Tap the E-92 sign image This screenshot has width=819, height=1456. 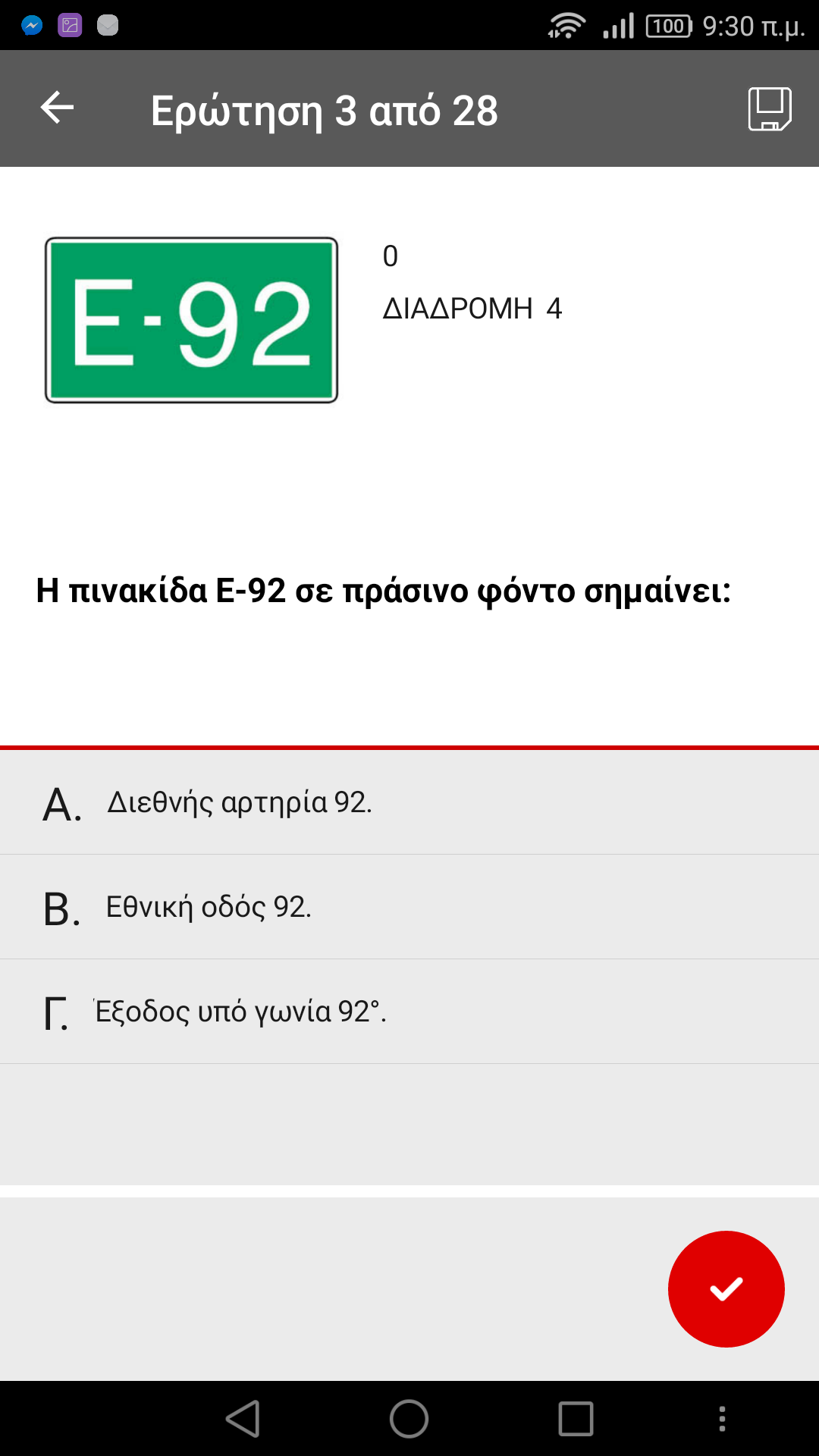coord(191,320)
